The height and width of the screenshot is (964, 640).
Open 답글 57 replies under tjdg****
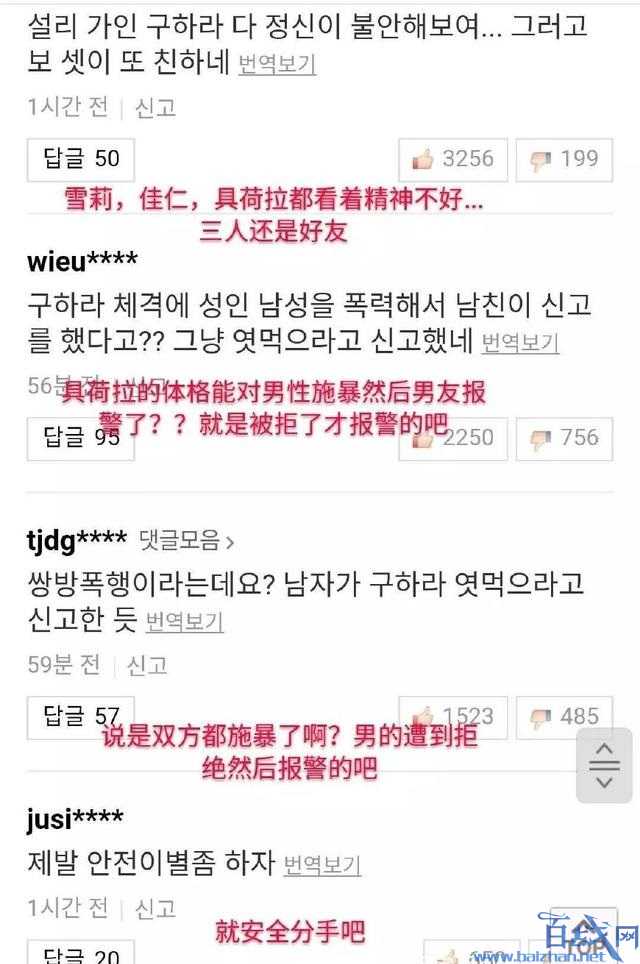point(80,717)
